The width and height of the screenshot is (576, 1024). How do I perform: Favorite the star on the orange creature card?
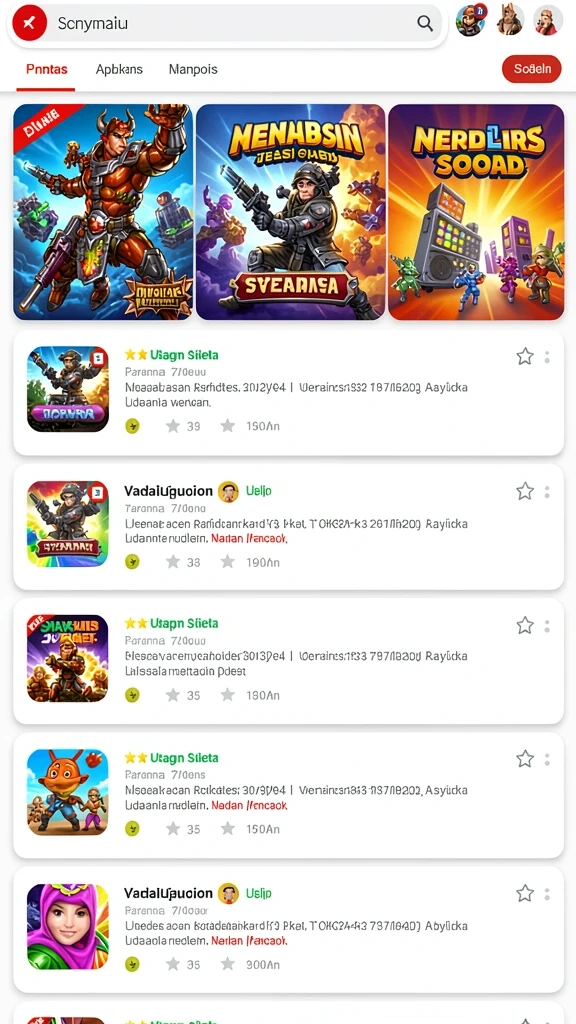coord(525,759)
